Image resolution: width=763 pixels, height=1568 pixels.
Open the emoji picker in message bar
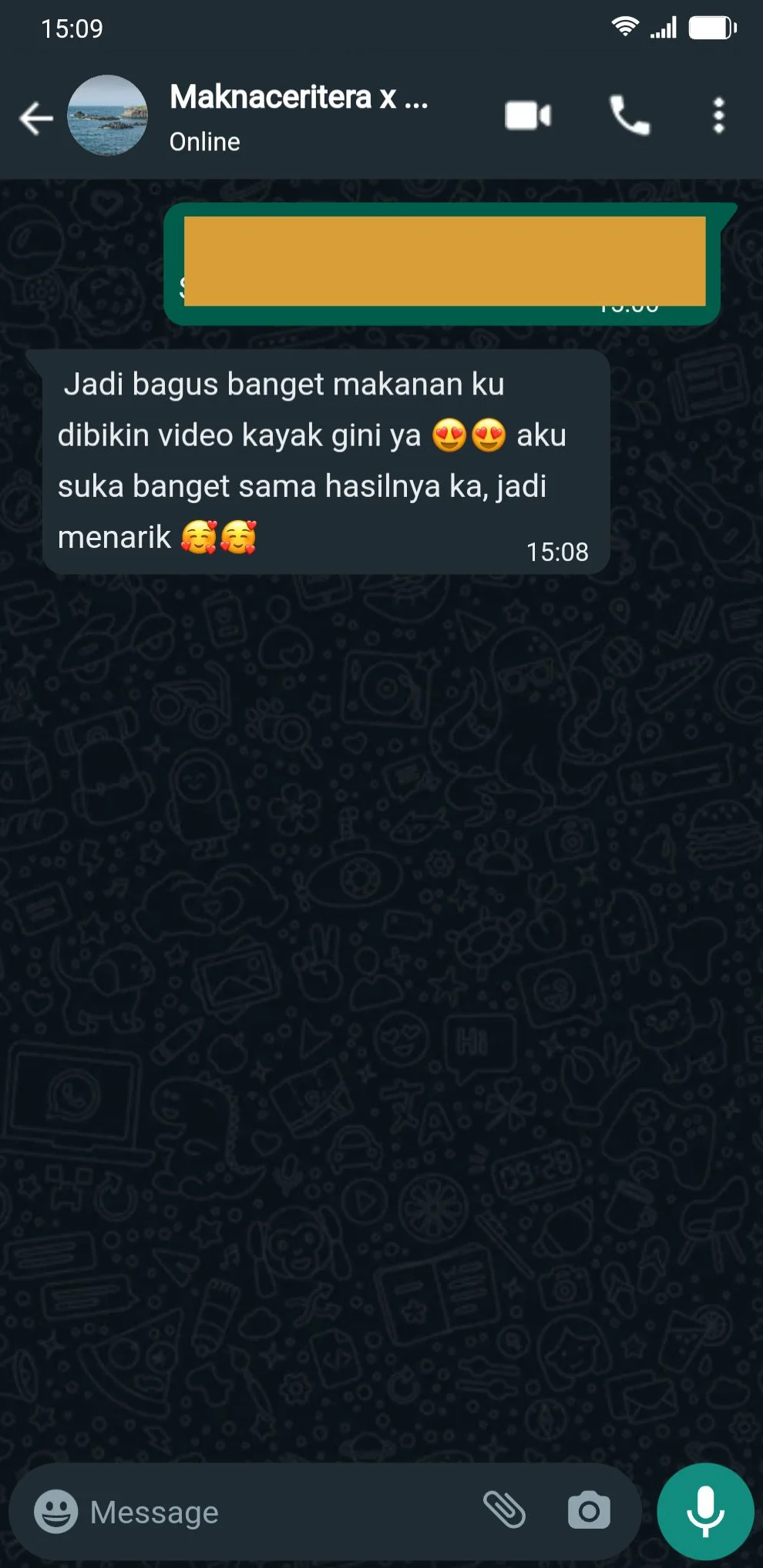click(55, 1510)
